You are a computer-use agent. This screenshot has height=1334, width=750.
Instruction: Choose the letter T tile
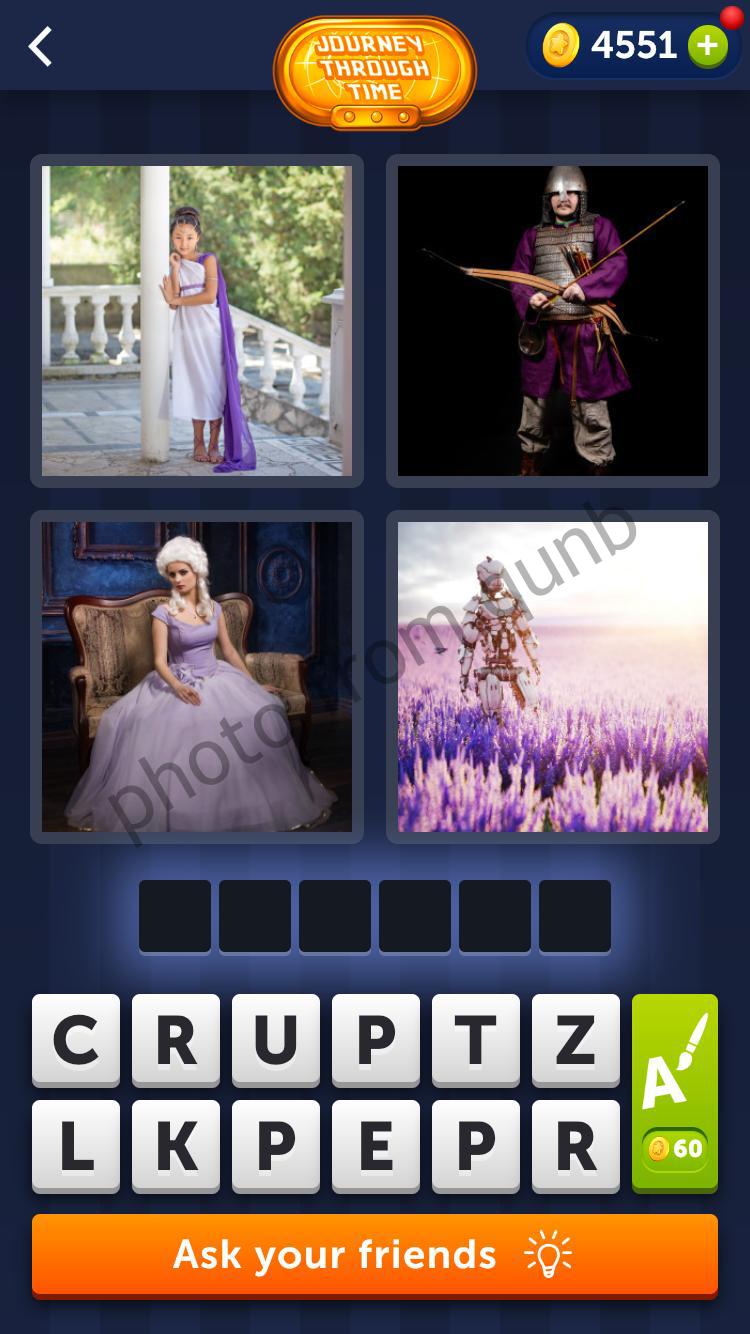point(476,1040)
